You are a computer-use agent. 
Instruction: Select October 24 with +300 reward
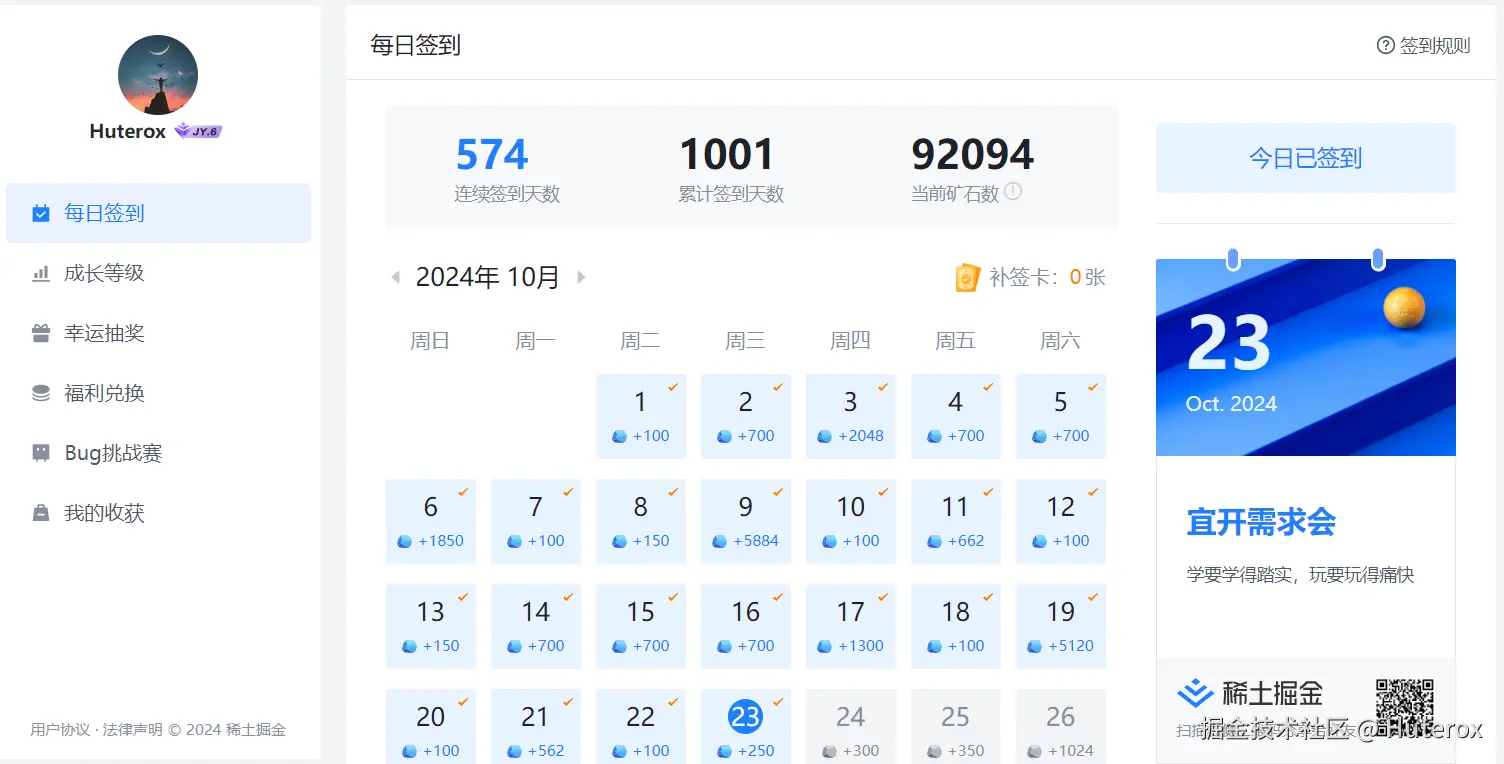coord(850,727)
